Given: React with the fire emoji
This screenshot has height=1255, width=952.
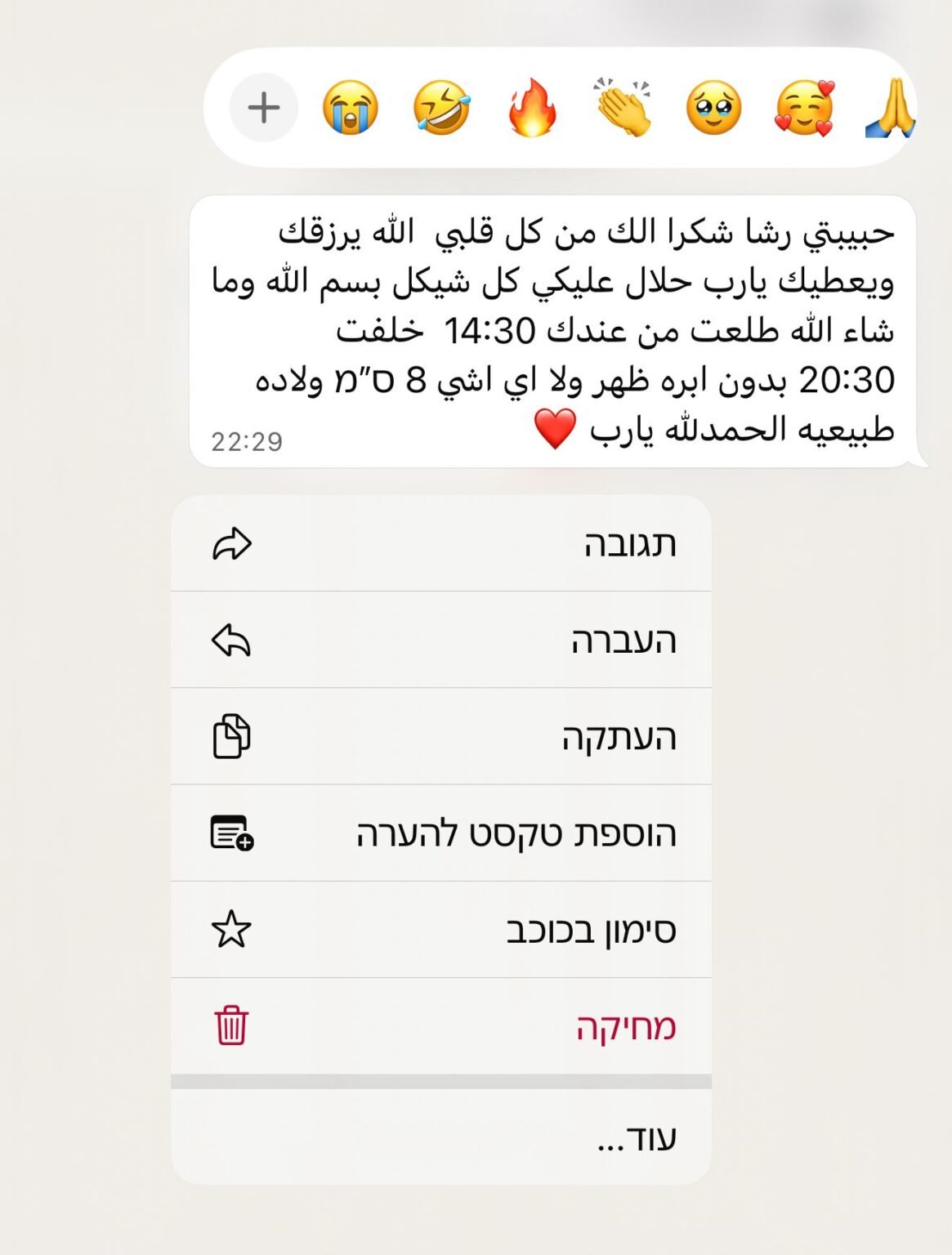Looking at the screenshot, I should click(x=532, y=108).
